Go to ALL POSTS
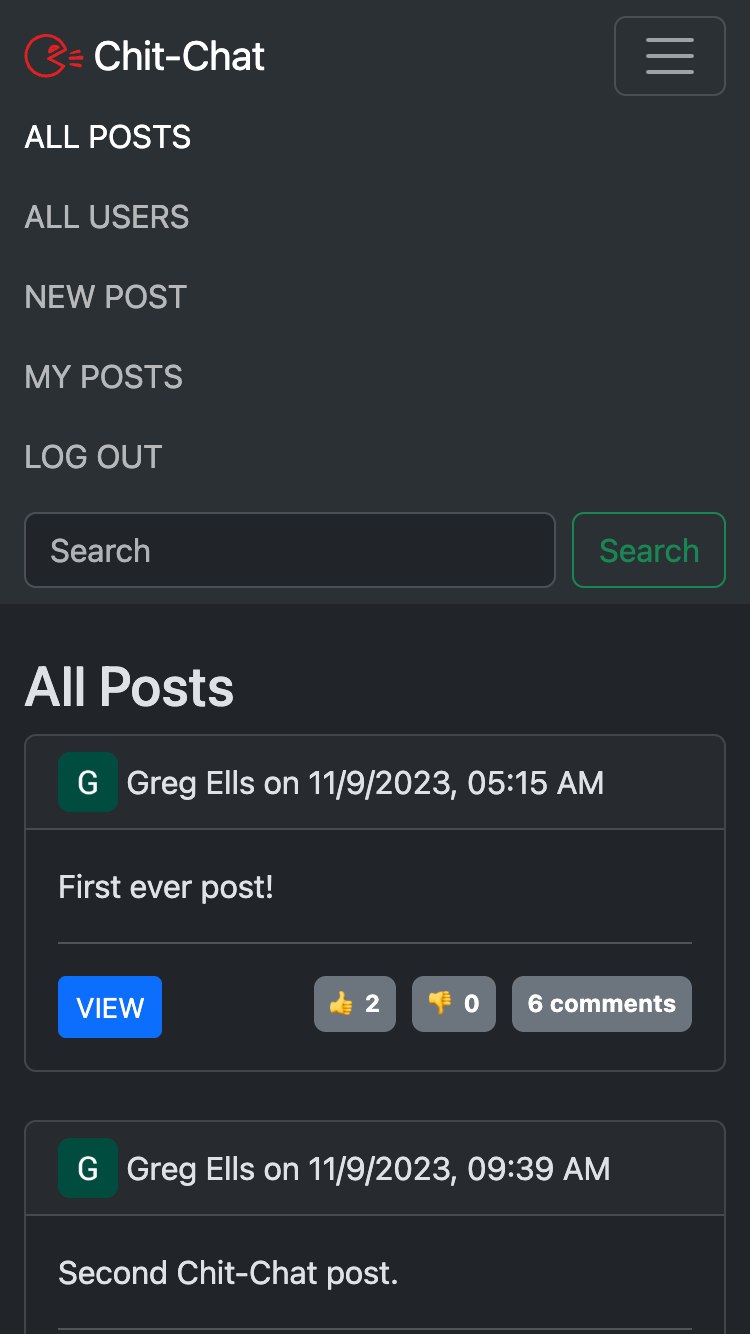The height and width of the screenshot is (1334, 750). pyautogui.click(x=108, y=137)
